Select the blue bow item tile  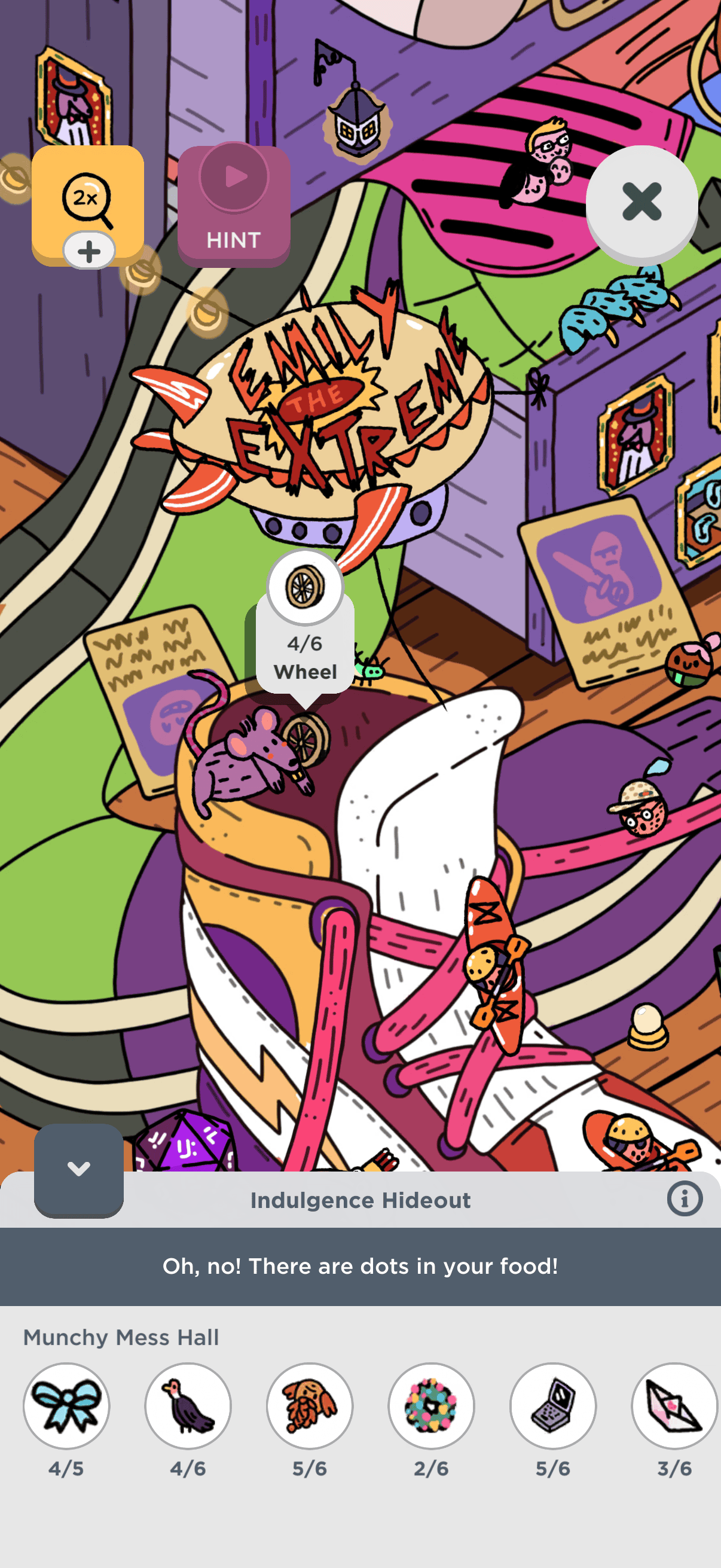(66, 1405)
